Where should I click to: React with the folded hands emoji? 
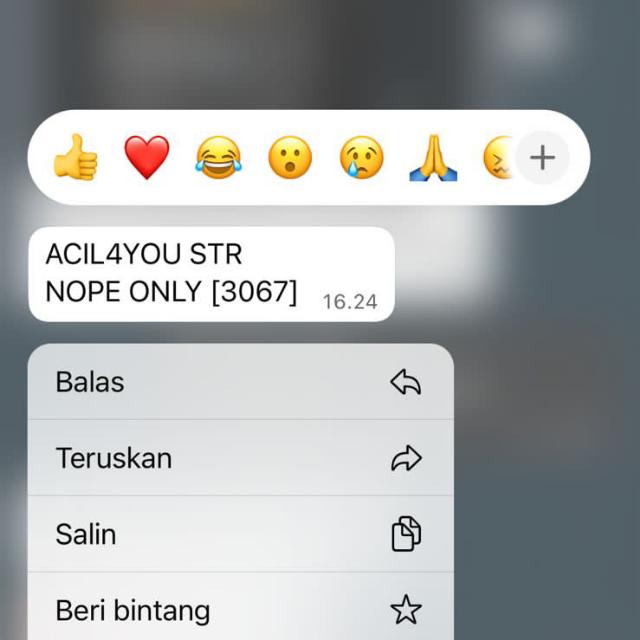click(433, 158)
